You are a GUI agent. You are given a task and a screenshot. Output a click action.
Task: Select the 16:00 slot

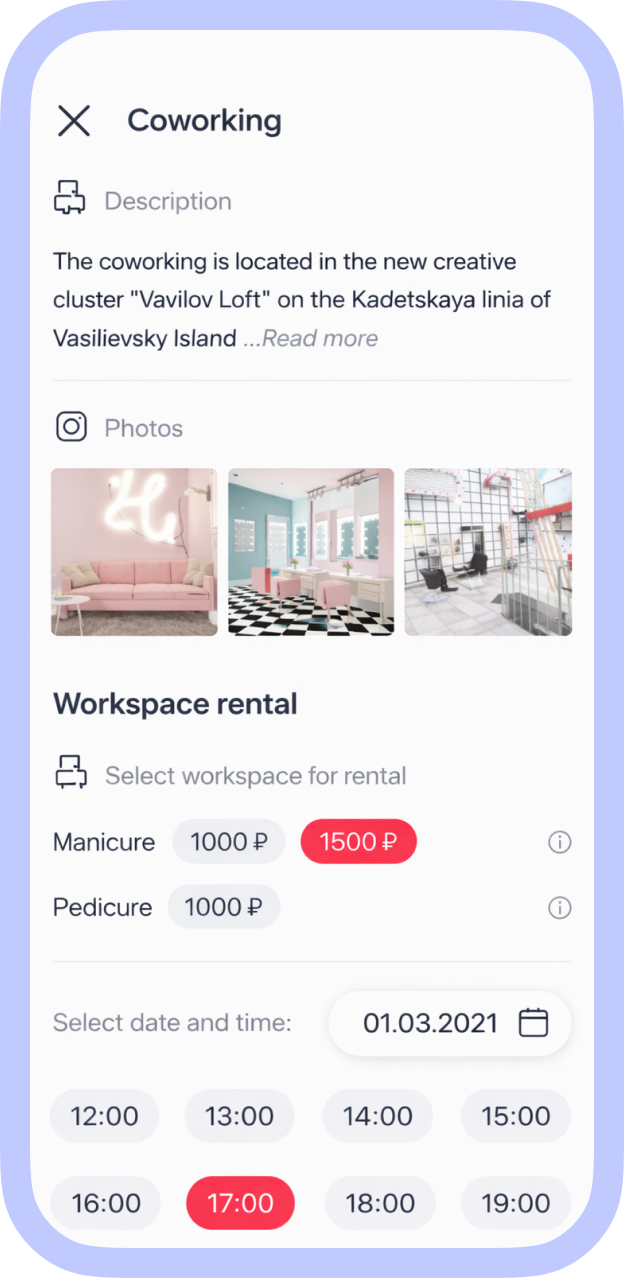coord(105,1203)
